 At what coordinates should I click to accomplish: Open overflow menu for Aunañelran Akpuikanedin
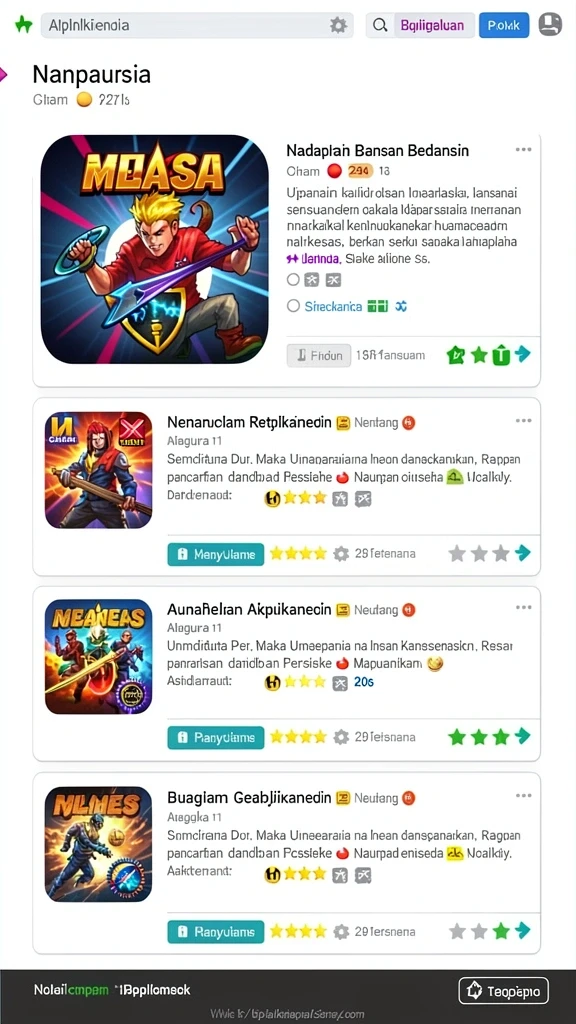(x=523, y=607)
